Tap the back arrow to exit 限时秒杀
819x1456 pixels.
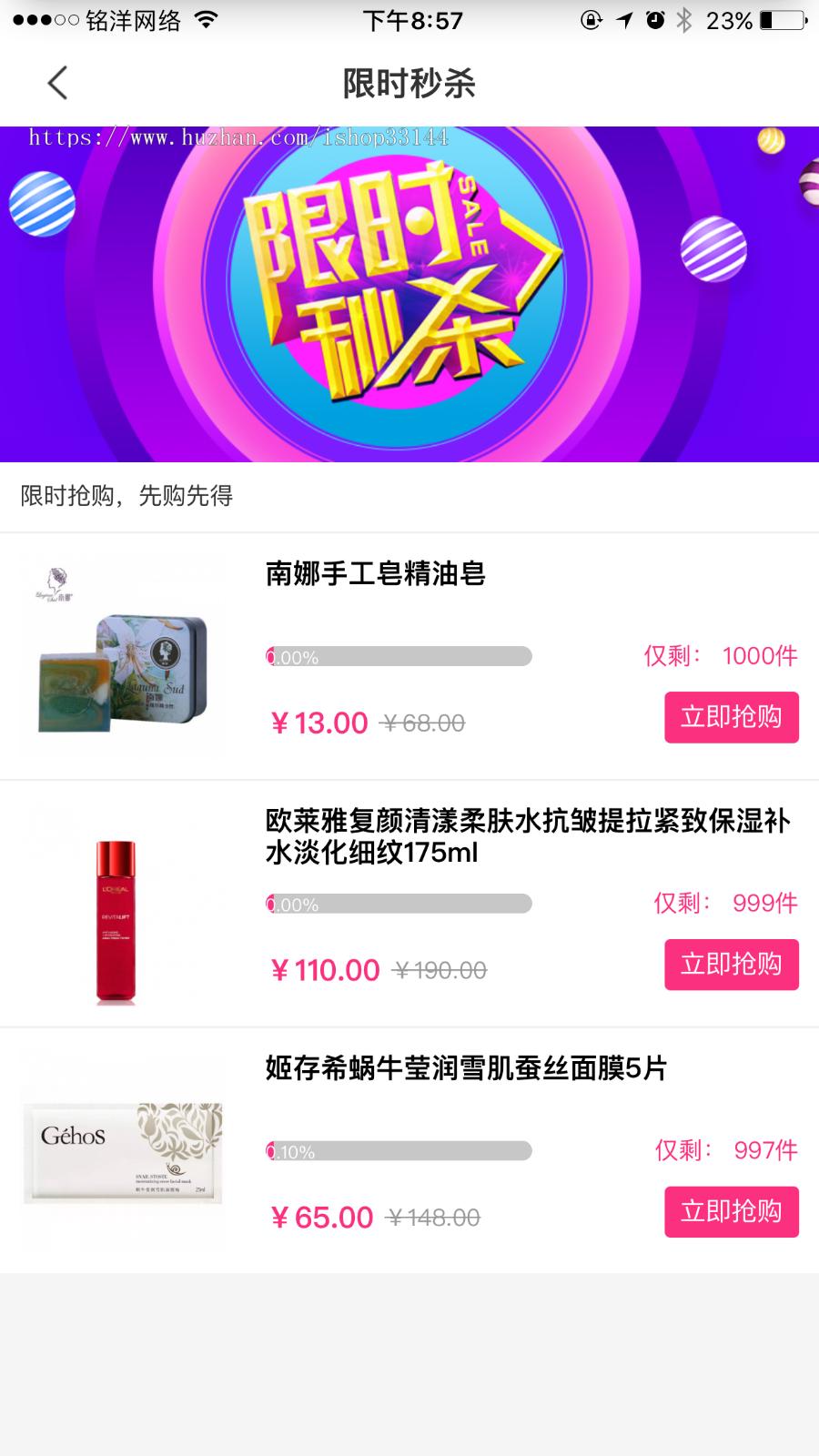pyautogui.click(x=56, y=82)
